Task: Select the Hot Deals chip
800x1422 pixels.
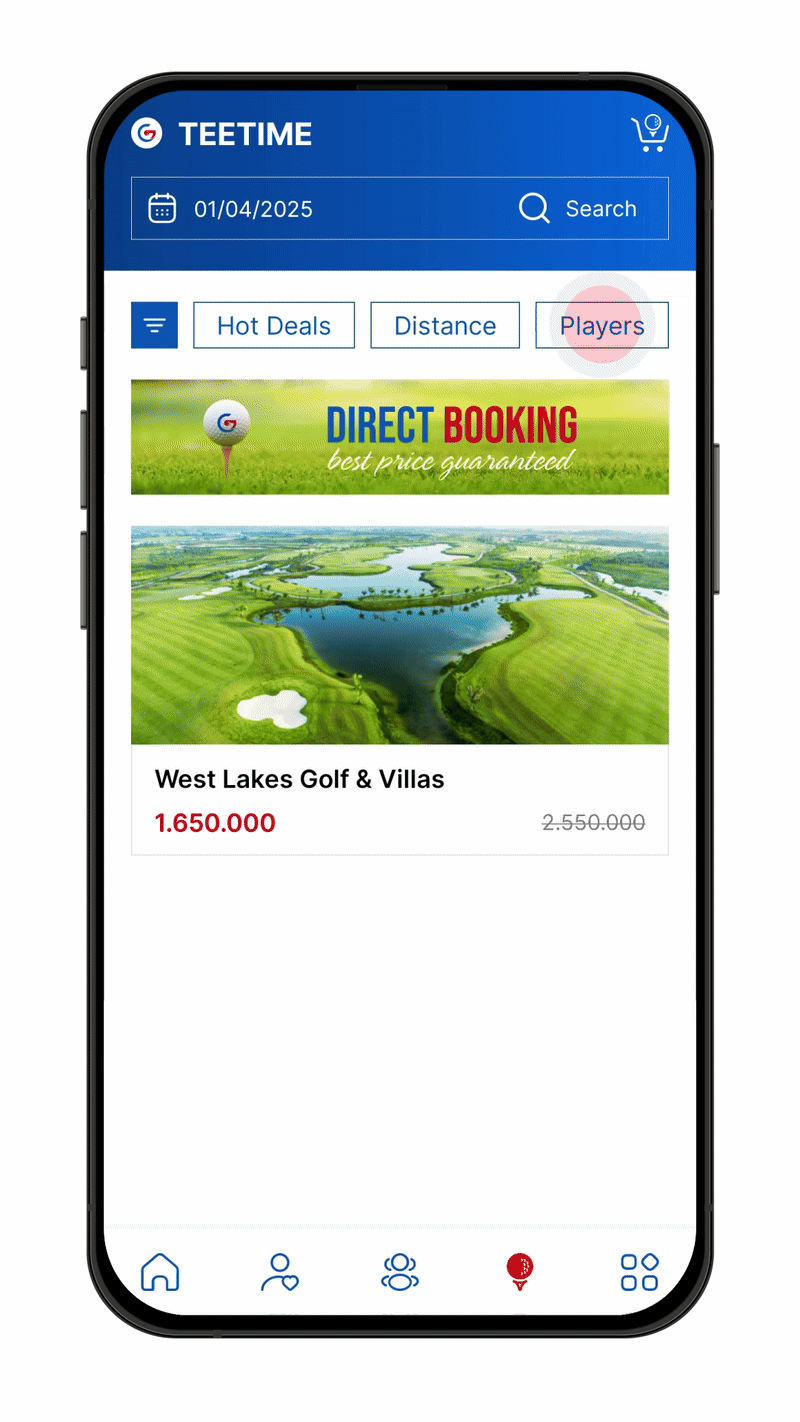Action: pyautogui.click(x=273, y=326)
